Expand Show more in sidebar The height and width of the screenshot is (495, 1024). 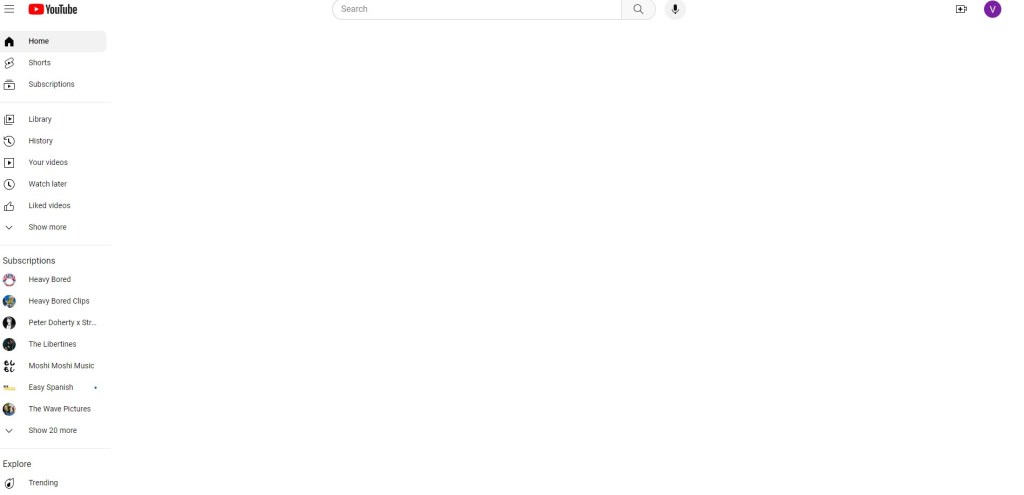click(47, 227)
